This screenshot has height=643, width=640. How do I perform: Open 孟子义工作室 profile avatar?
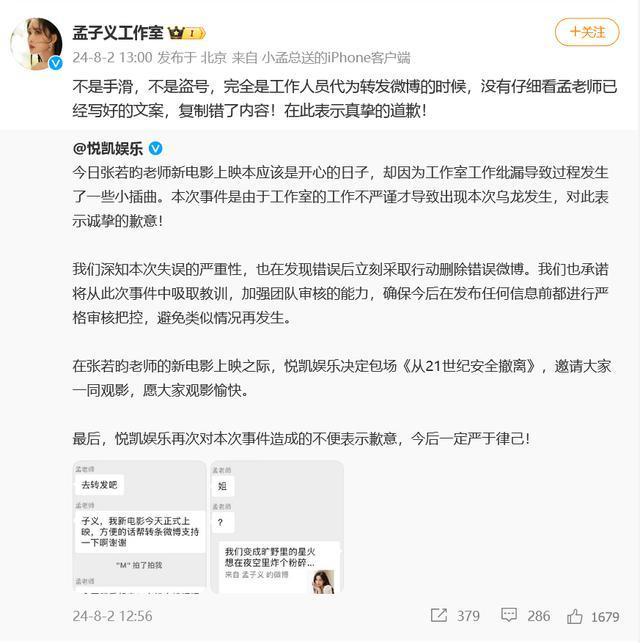[36, 44]
